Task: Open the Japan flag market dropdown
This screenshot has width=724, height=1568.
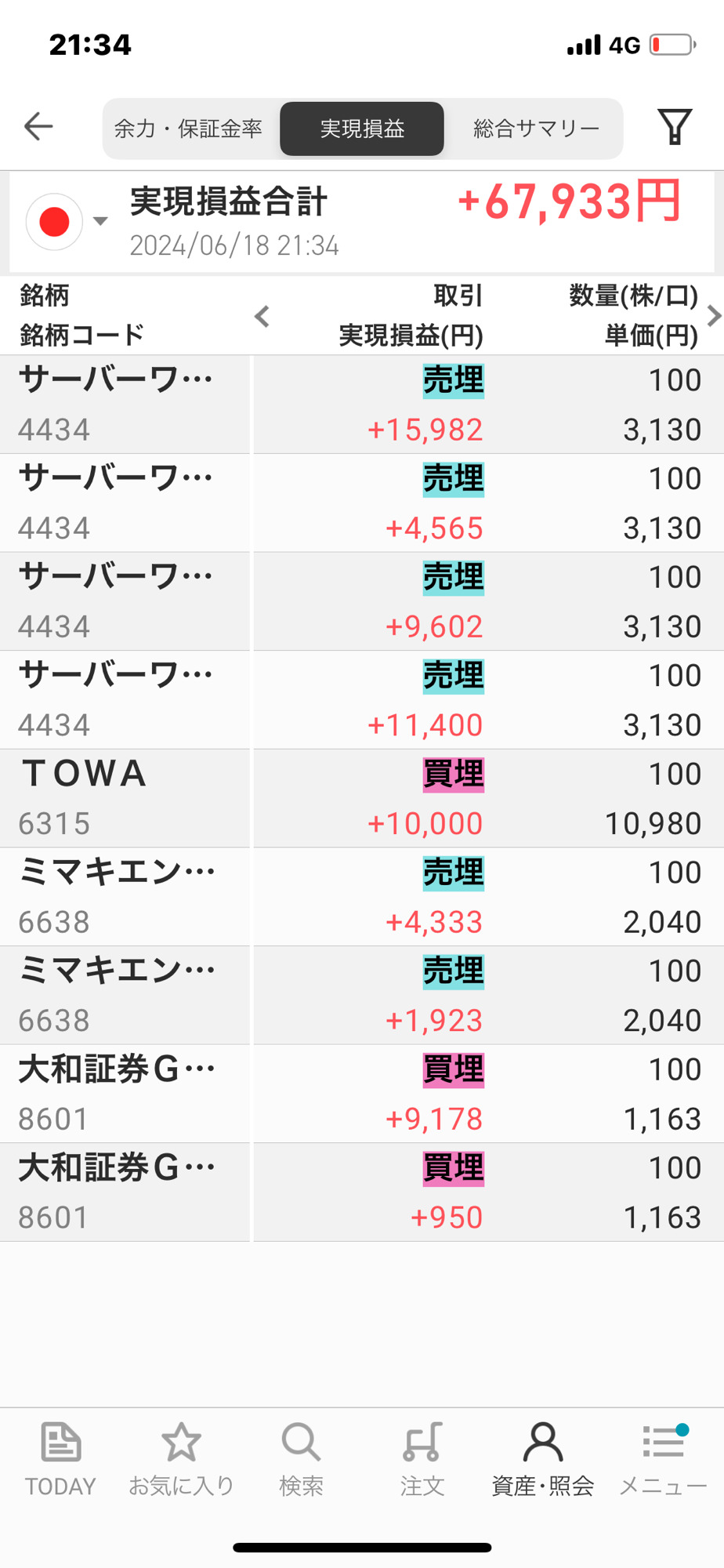Action: (67, 222)
